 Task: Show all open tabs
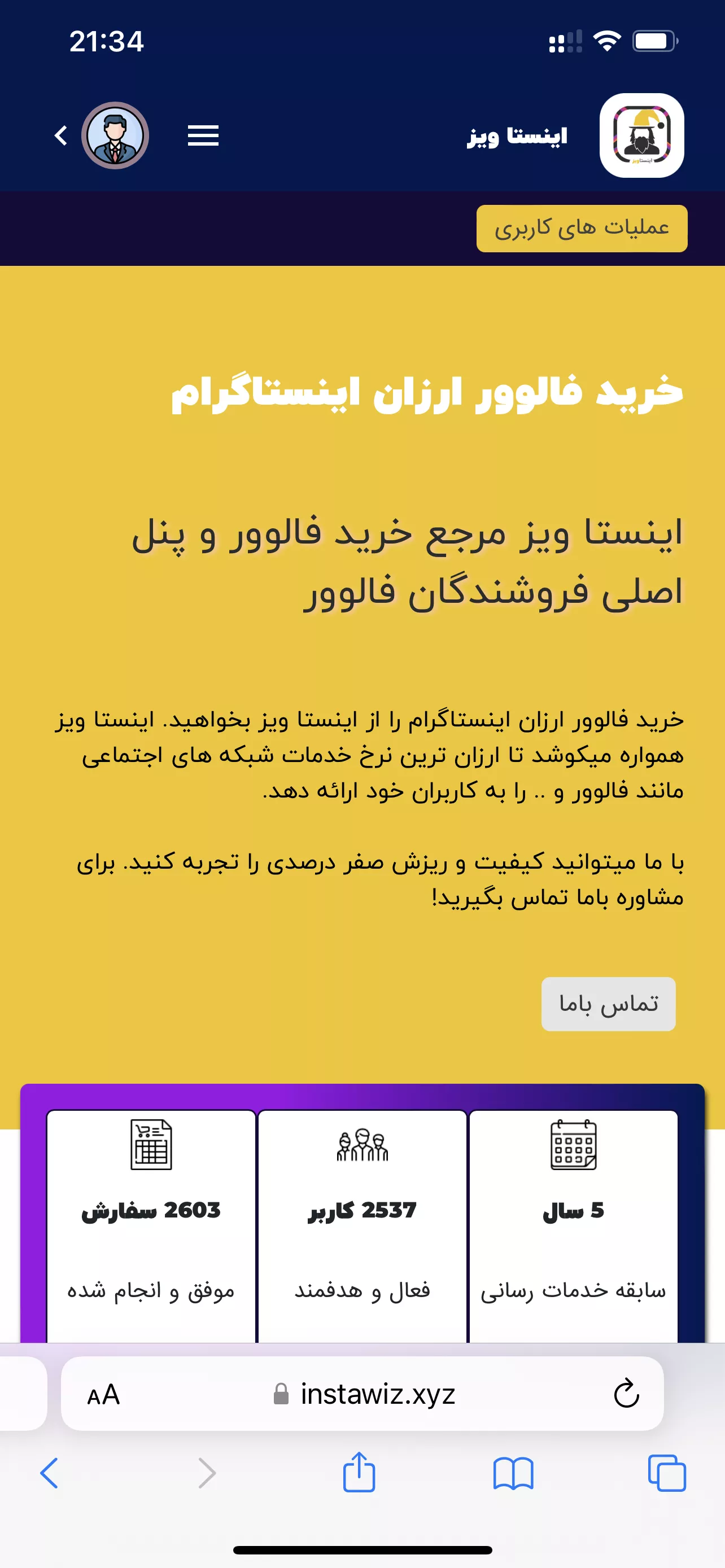click(667, 1473)
